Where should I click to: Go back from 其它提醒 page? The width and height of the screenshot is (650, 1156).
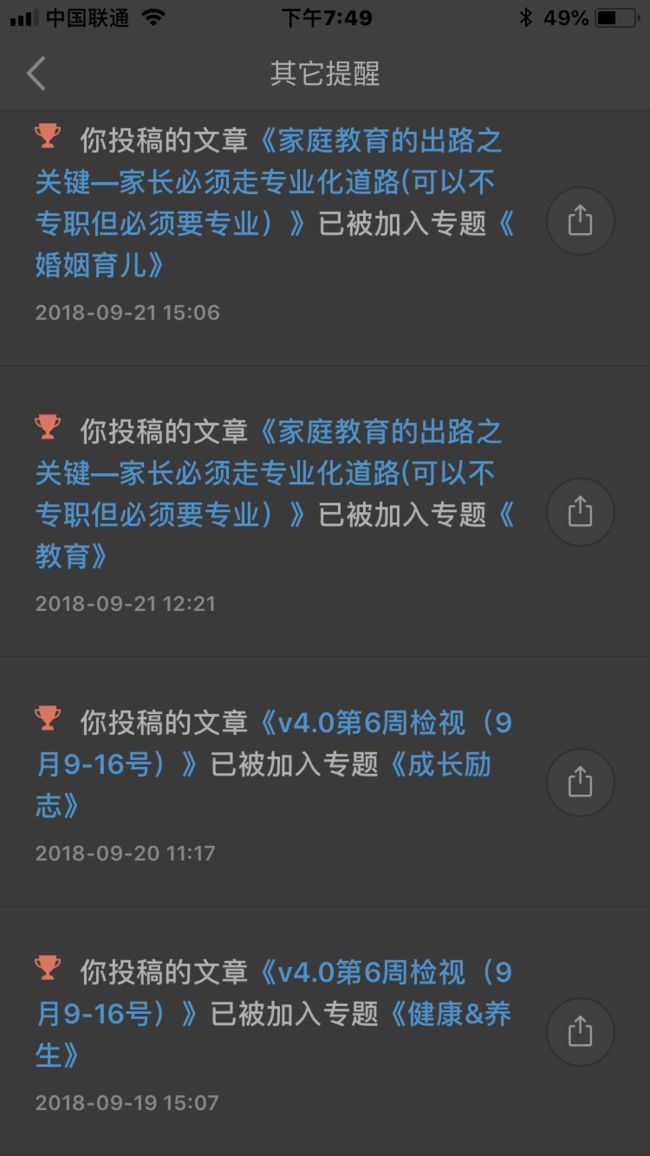(x=36, y=74)
